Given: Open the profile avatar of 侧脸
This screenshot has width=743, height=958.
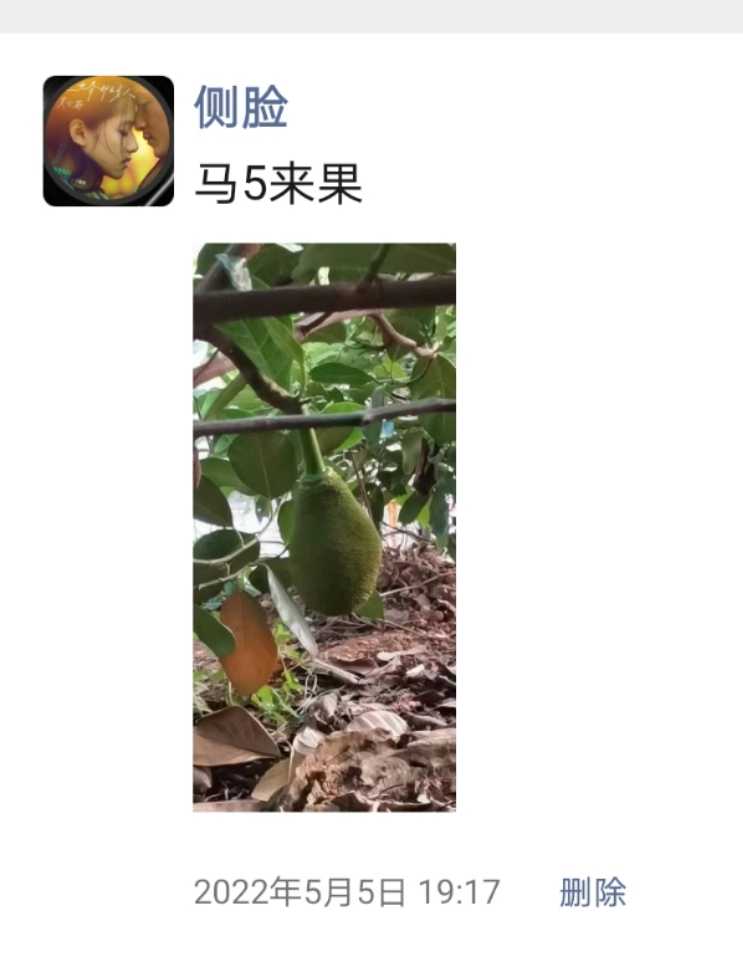Looking at the screenshot, I should pos(108,141).
